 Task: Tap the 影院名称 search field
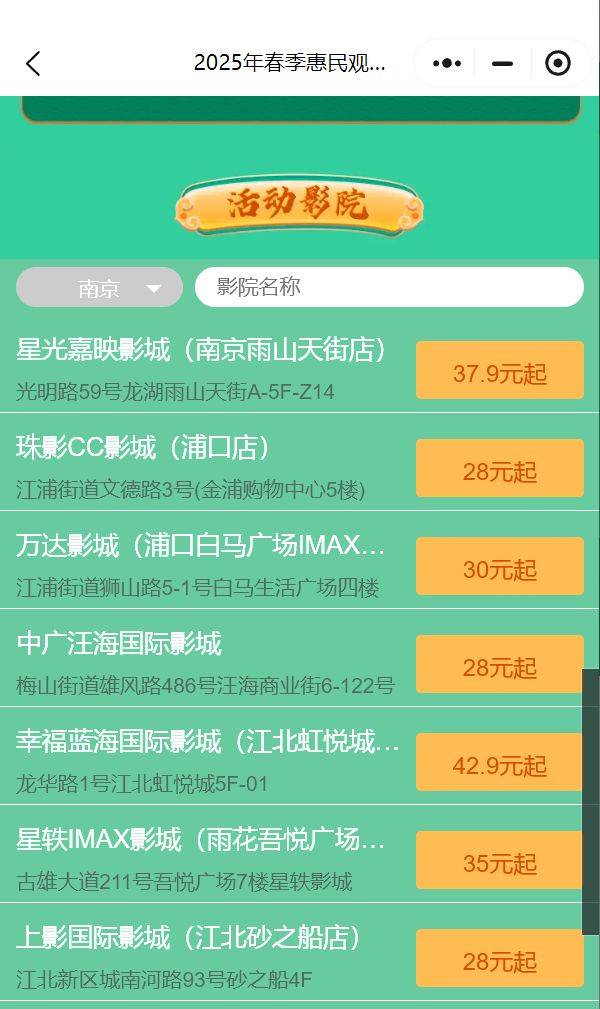pyautogui.click(x=389, y=287)
